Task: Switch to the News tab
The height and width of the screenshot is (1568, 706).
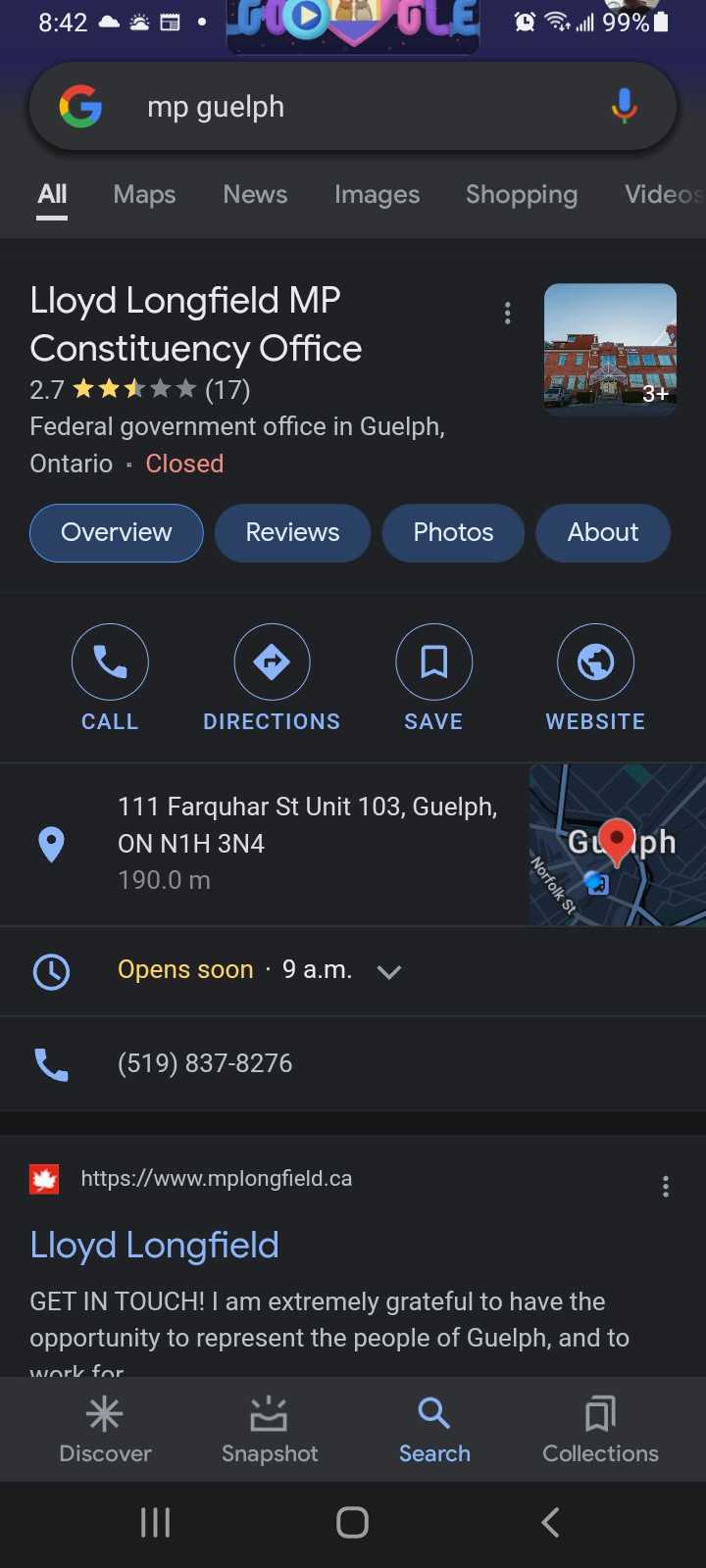Action: click(x=255, y=194)
